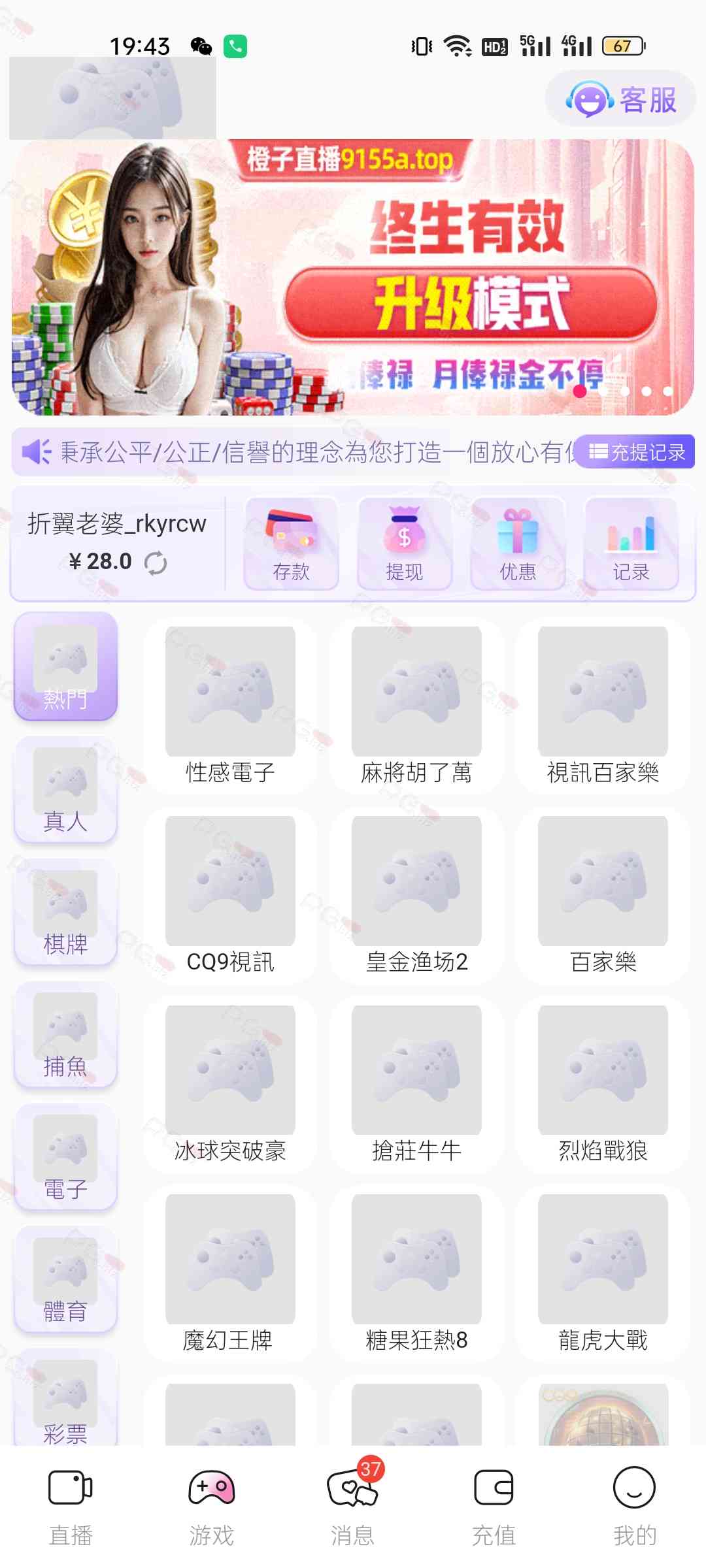Choose the 捕魚 category
This screenshot has width=706, height=1568.
coord(65,1034)
